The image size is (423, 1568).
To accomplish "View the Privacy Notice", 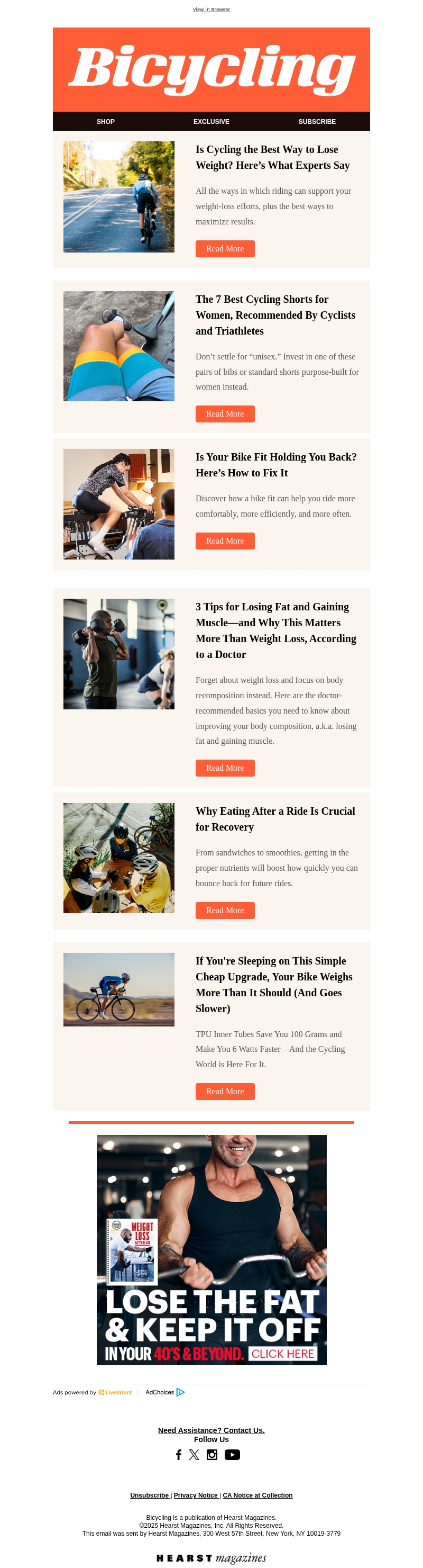I will pos(196,1495).
